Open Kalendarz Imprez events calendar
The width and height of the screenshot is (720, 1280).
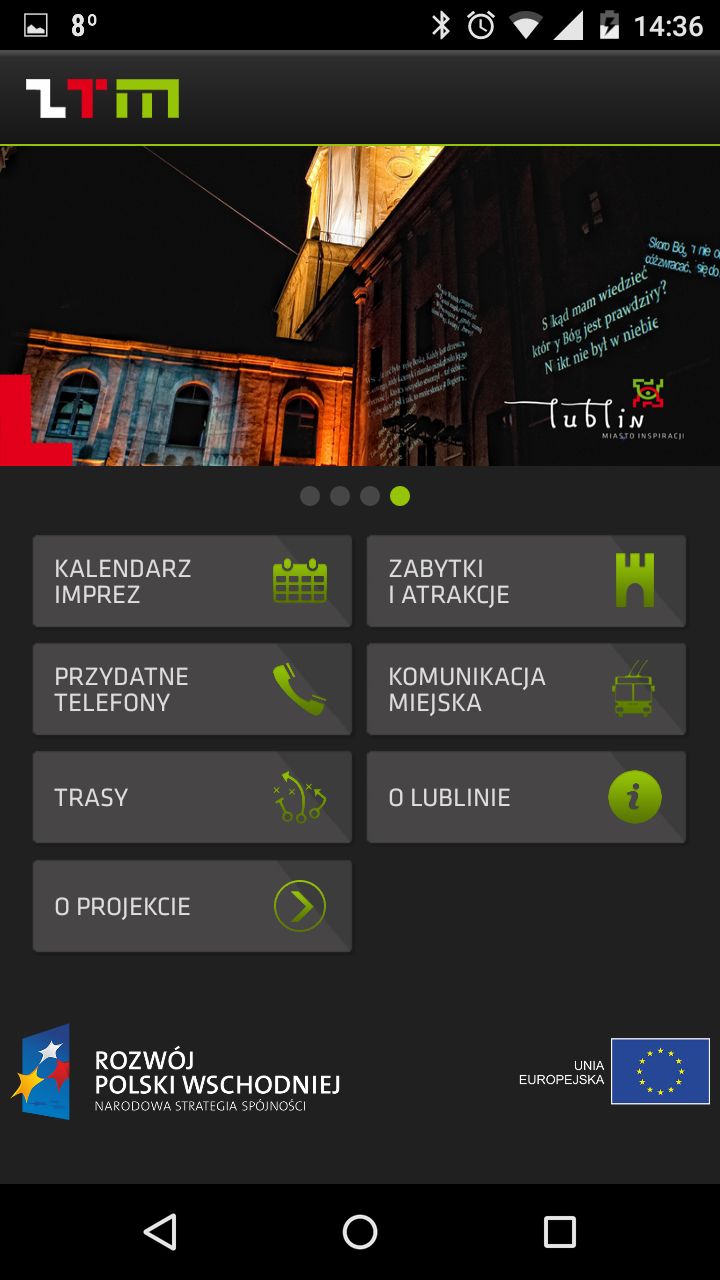coord(192,581)
